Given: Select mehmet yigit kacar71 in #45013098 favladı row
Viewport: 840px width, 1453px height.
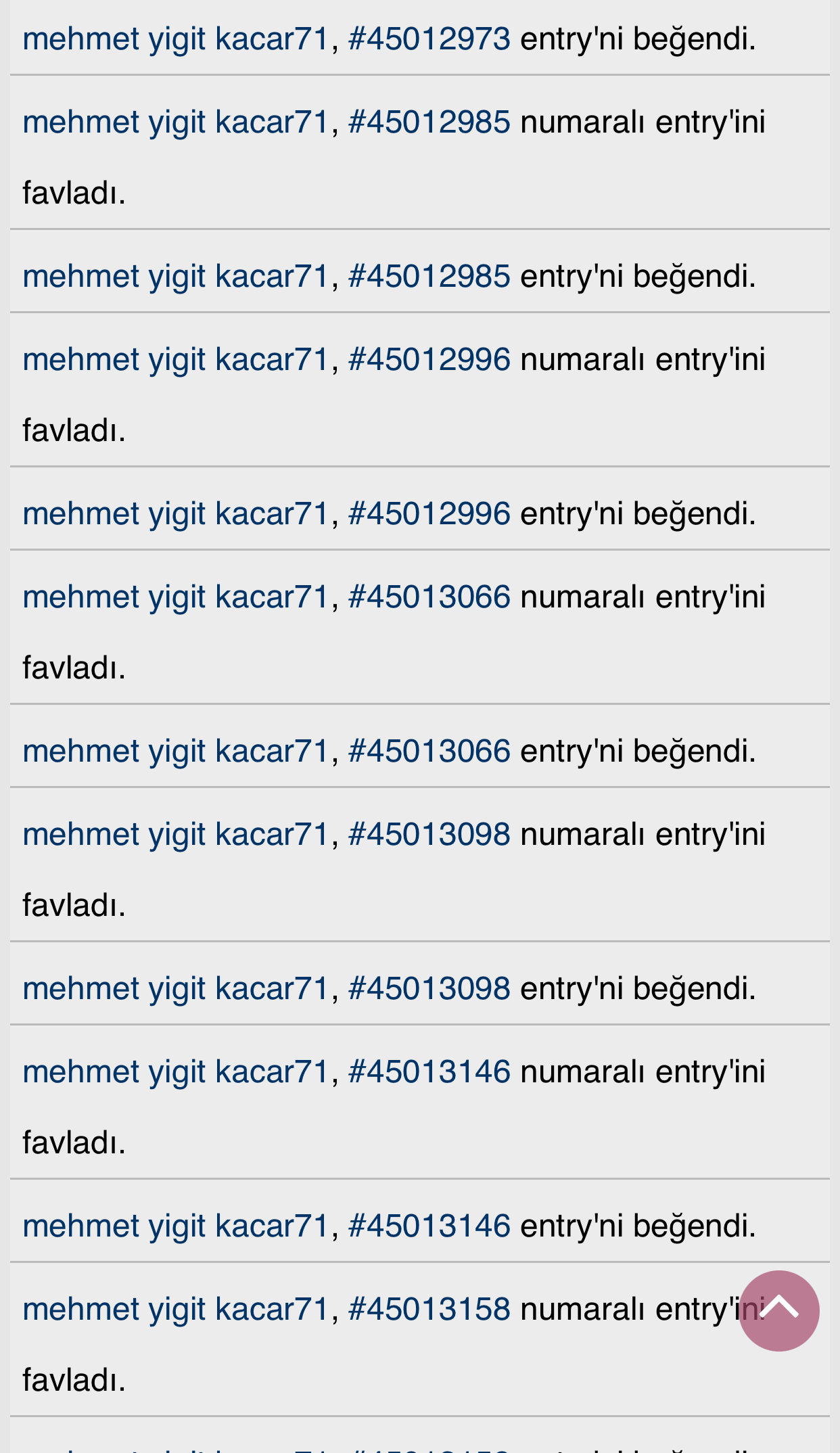Looking at the screenshot, I should point(175,835).
